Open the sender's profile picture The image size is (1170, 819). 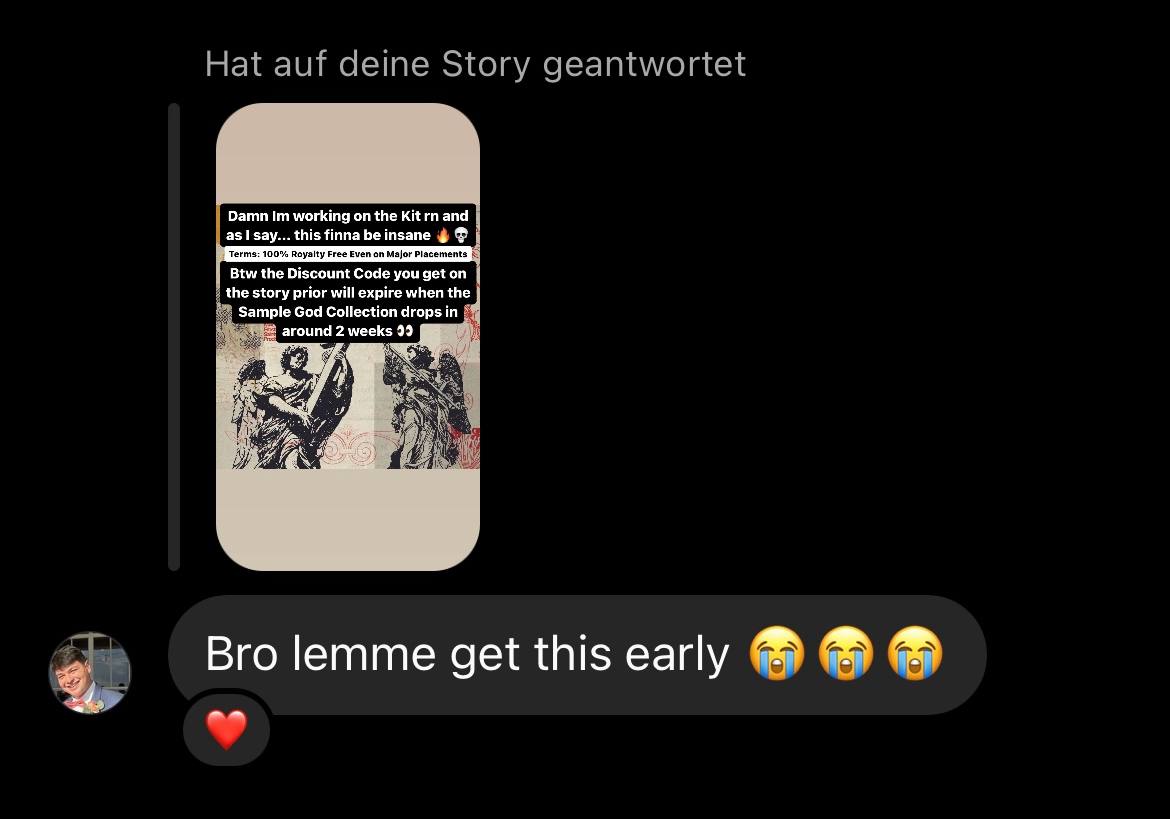tap(90, 673)
